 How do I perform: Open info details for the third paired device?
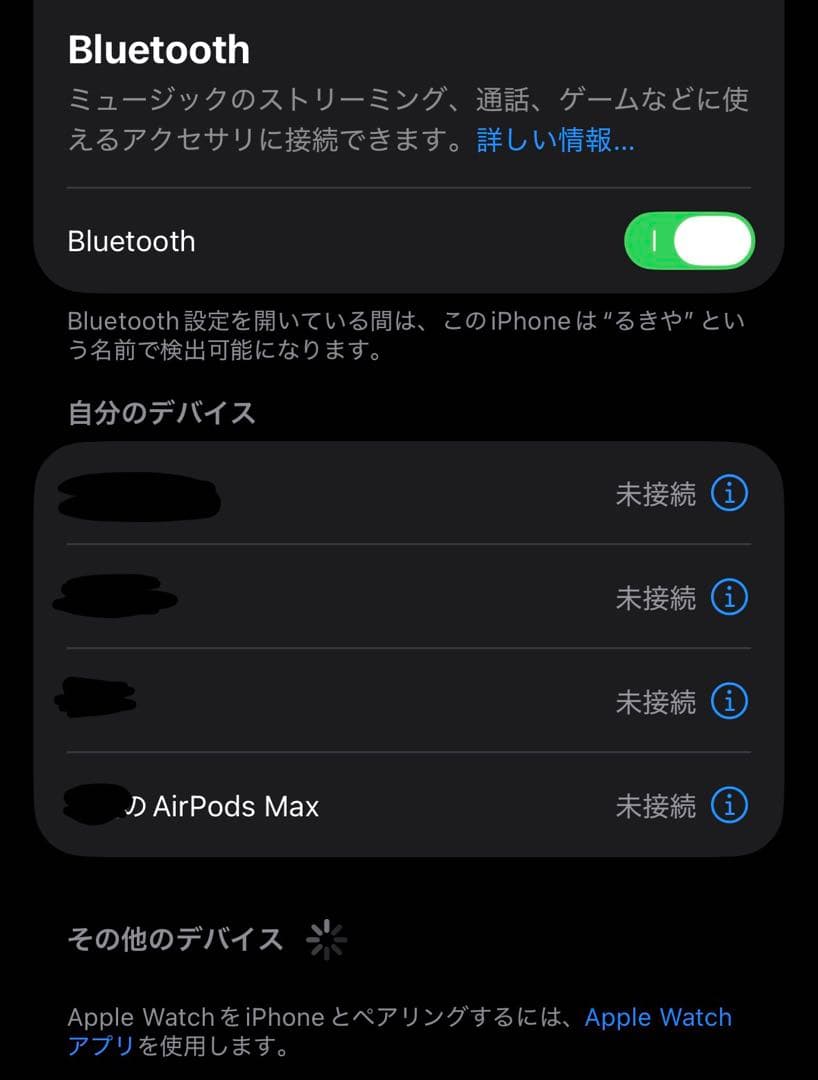730,701
